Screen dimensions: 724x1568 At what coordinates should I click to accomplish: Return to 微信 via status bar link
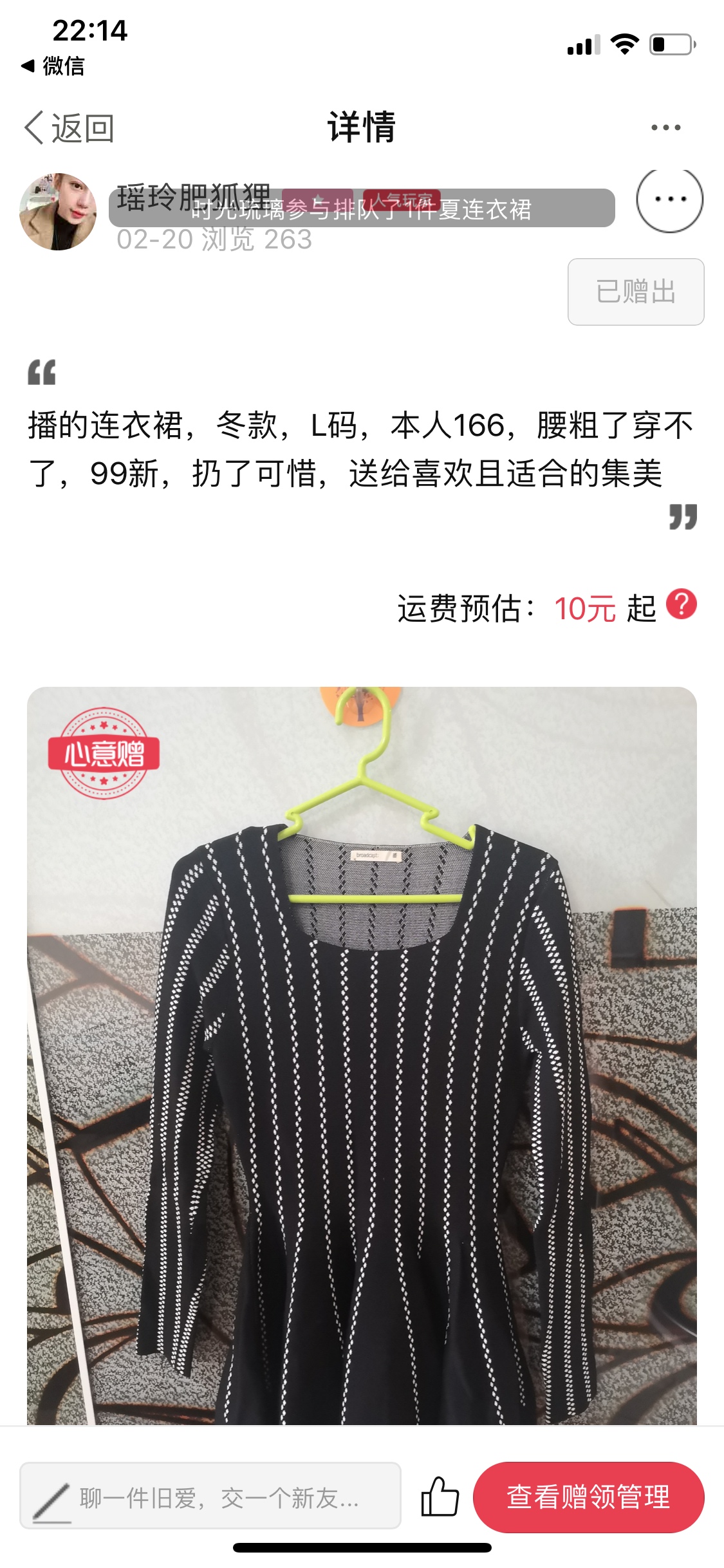coord(54,66)
